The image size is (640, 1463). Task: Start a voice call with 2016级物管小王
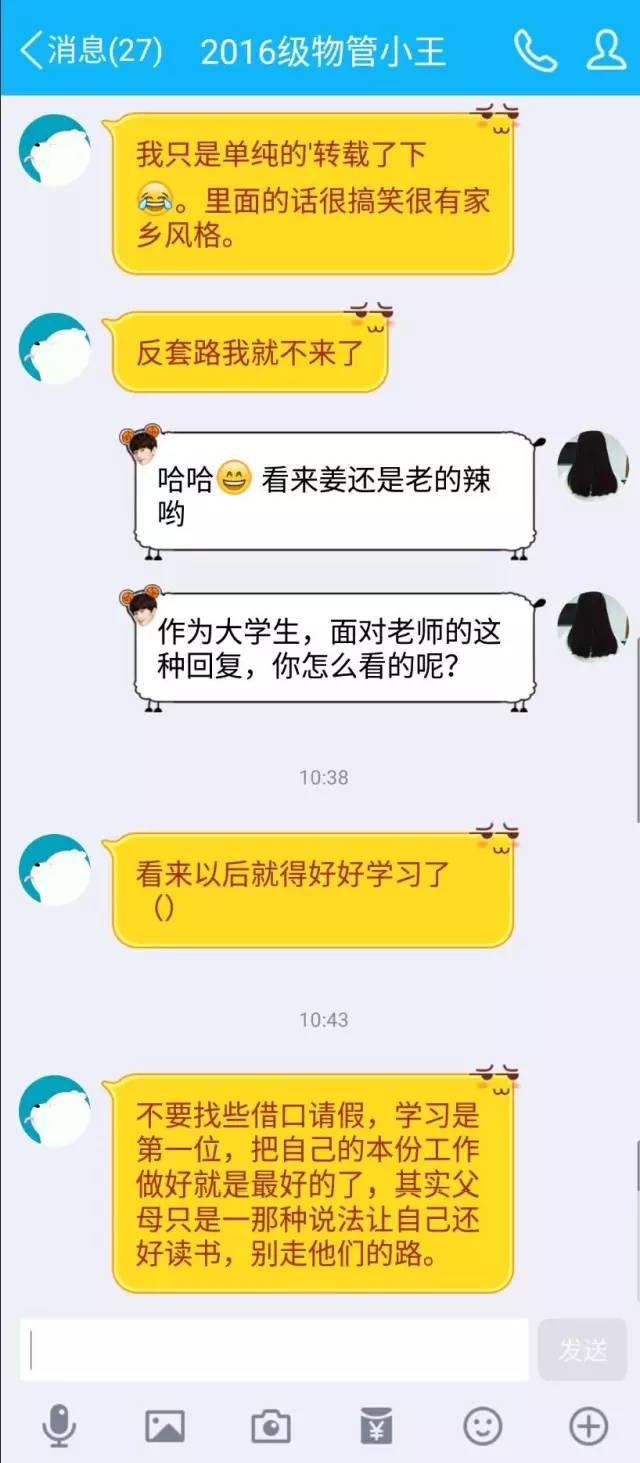[535, 50]
